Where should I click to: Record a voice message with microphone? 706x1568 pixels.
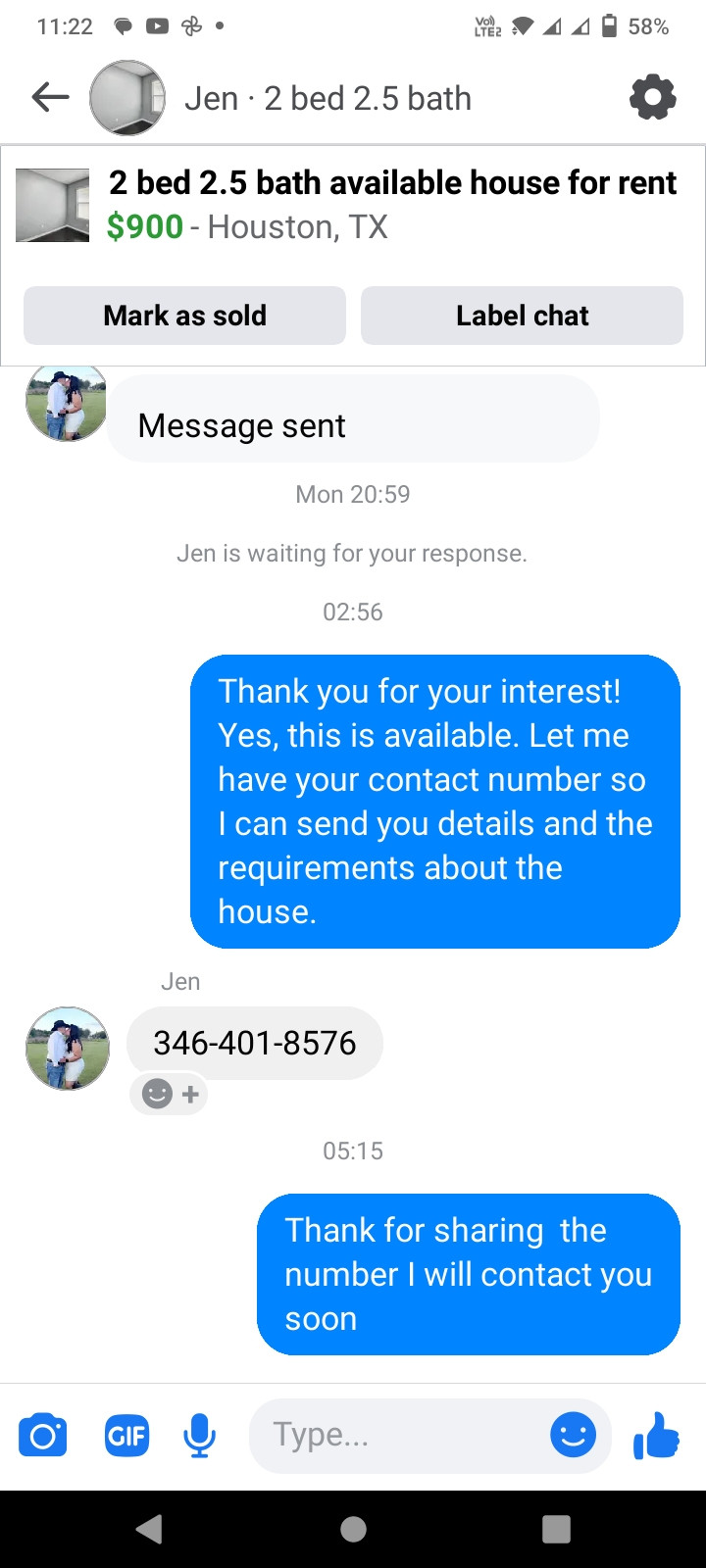pos(199,1437)
